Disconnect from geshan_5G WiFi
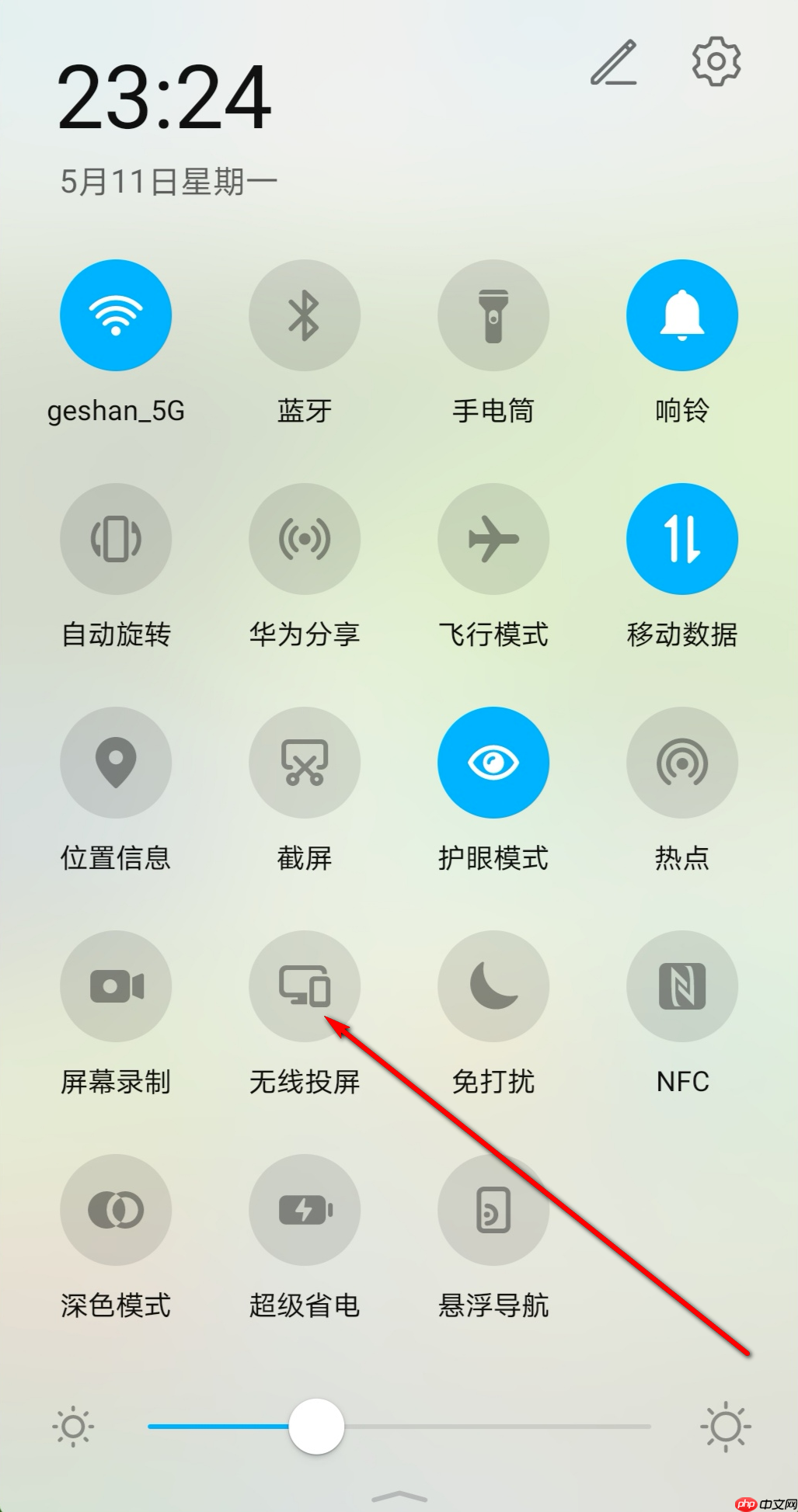 point(116,315)
